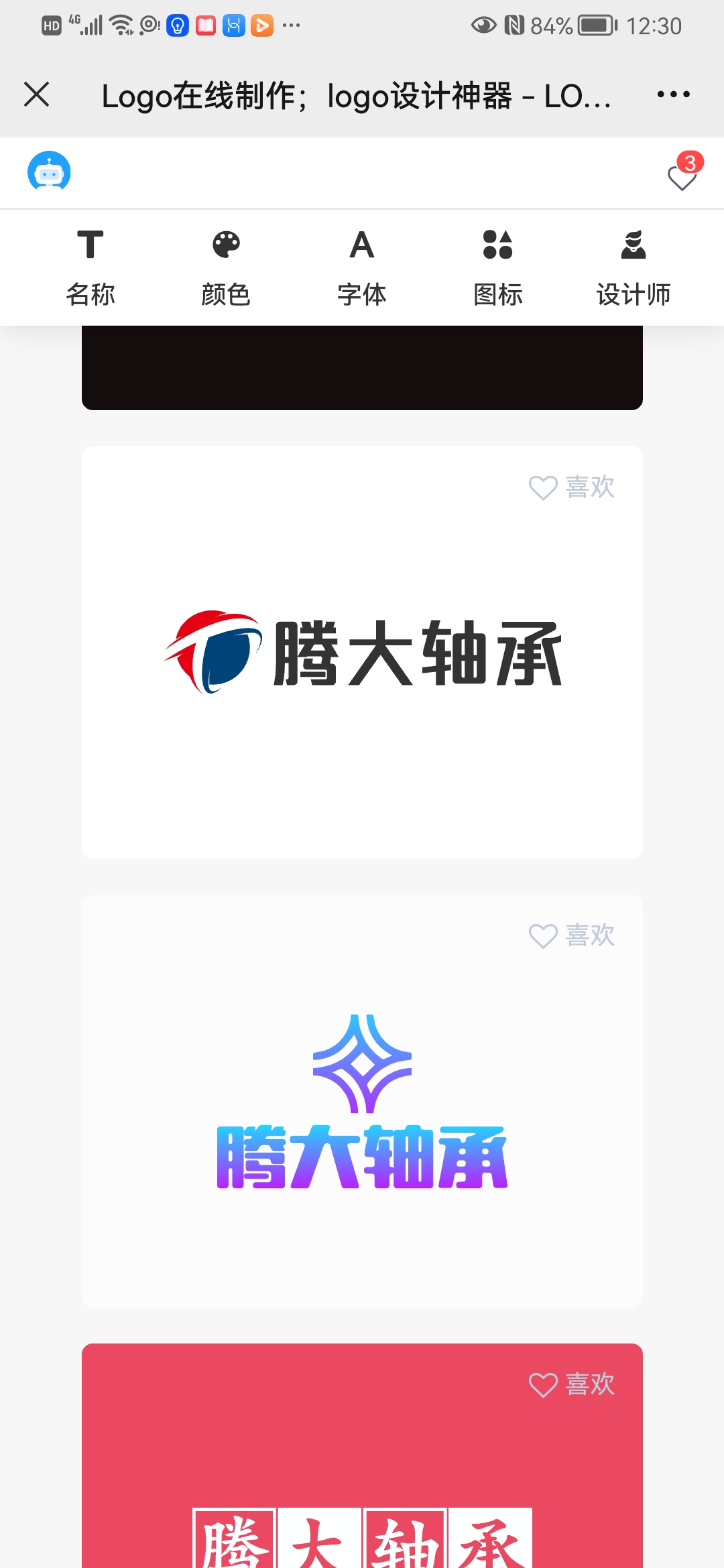Open the favorites heart with badge 3

pos(682,176)
